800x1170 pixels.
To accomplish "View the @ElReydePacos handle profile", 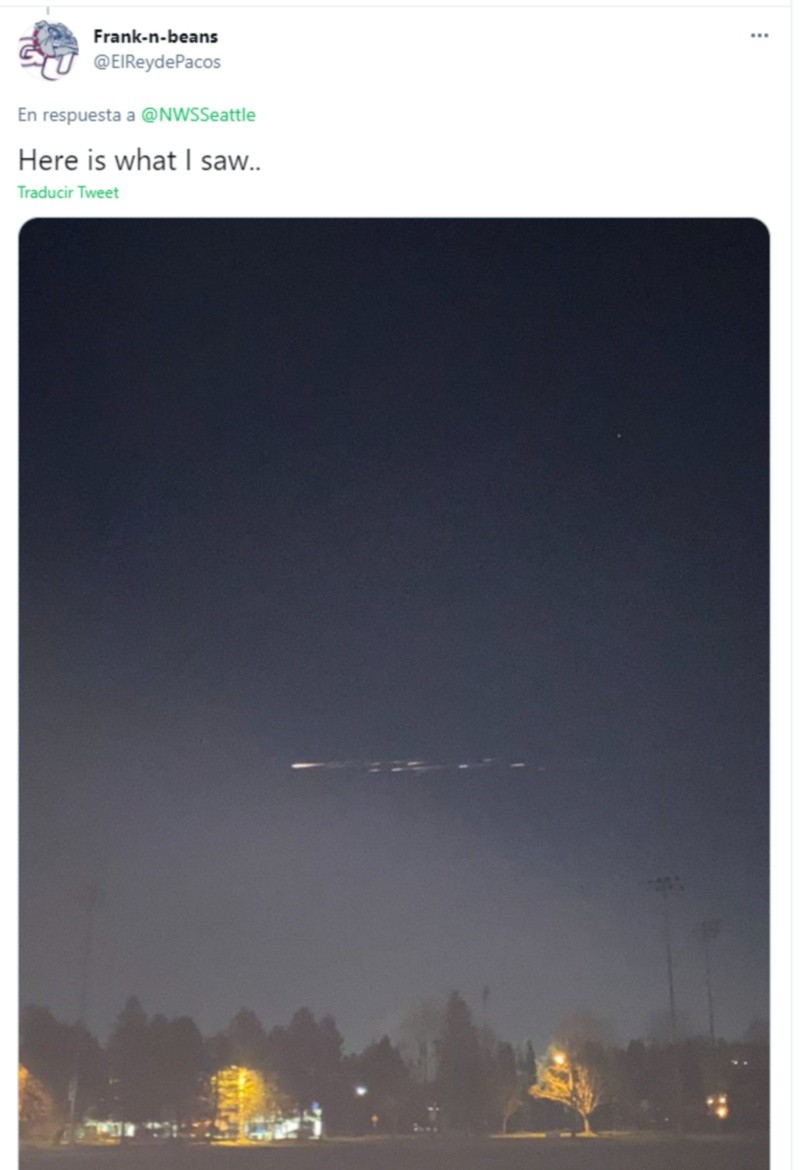I will [x=157, y=62].
